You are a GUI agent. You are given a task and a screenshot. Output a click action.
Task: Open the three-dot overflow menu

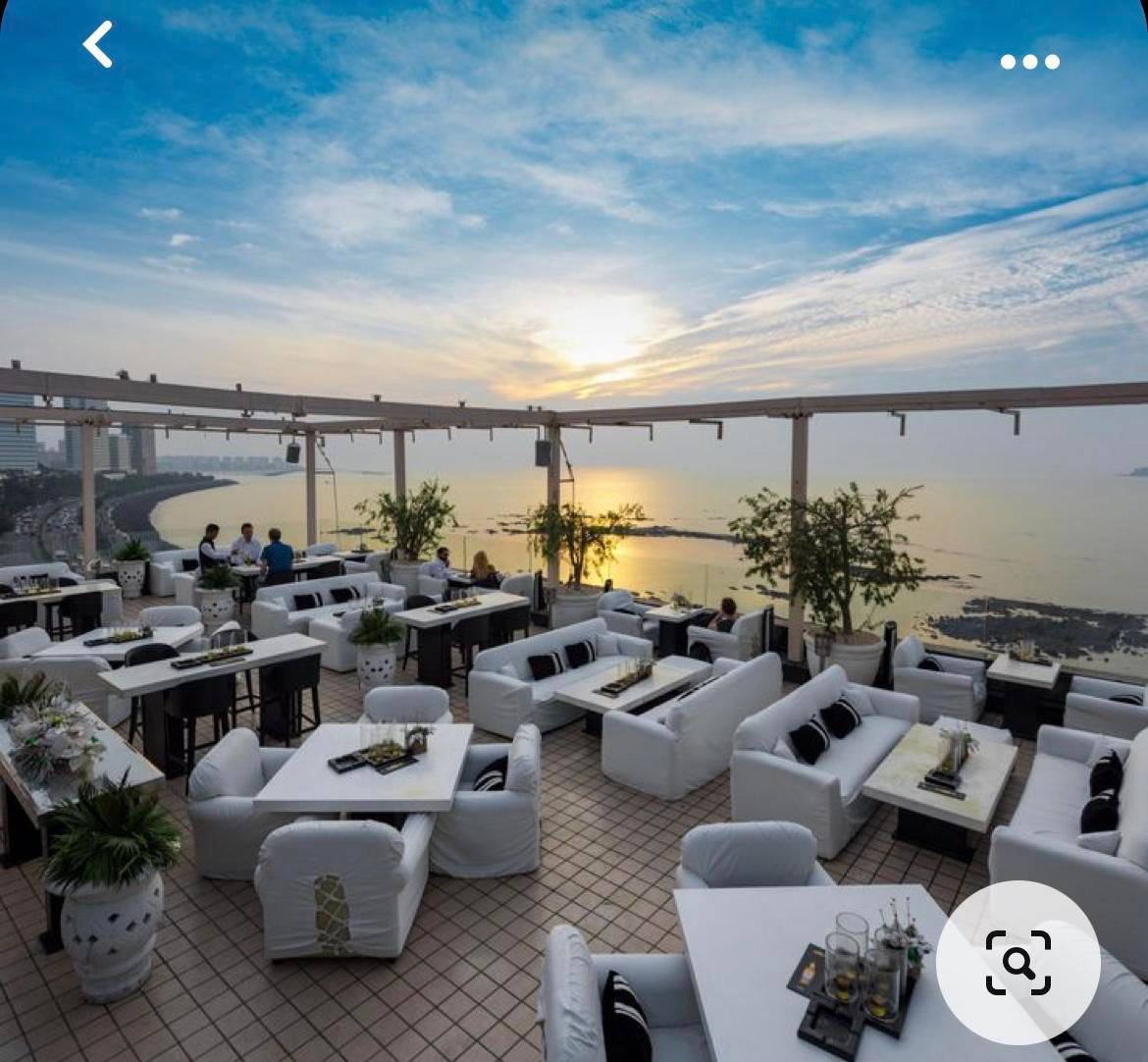click(1029, 62)
